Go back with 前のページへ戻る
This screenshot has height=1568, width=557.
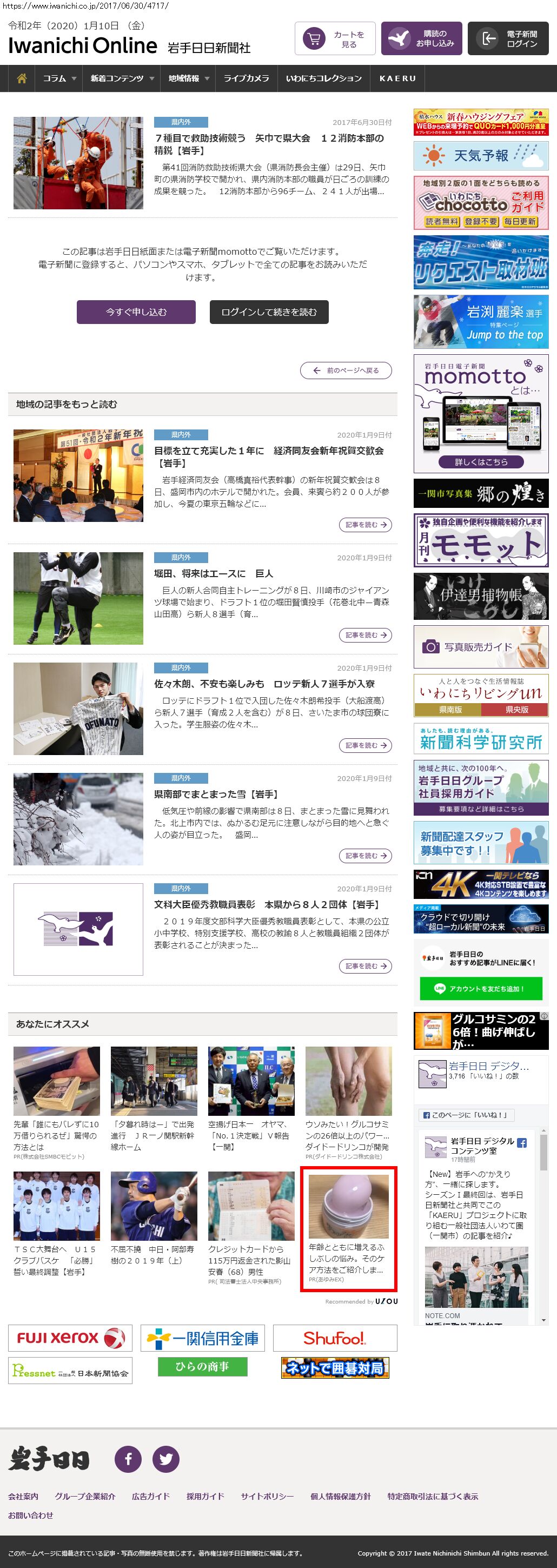[x=346, y=370]
